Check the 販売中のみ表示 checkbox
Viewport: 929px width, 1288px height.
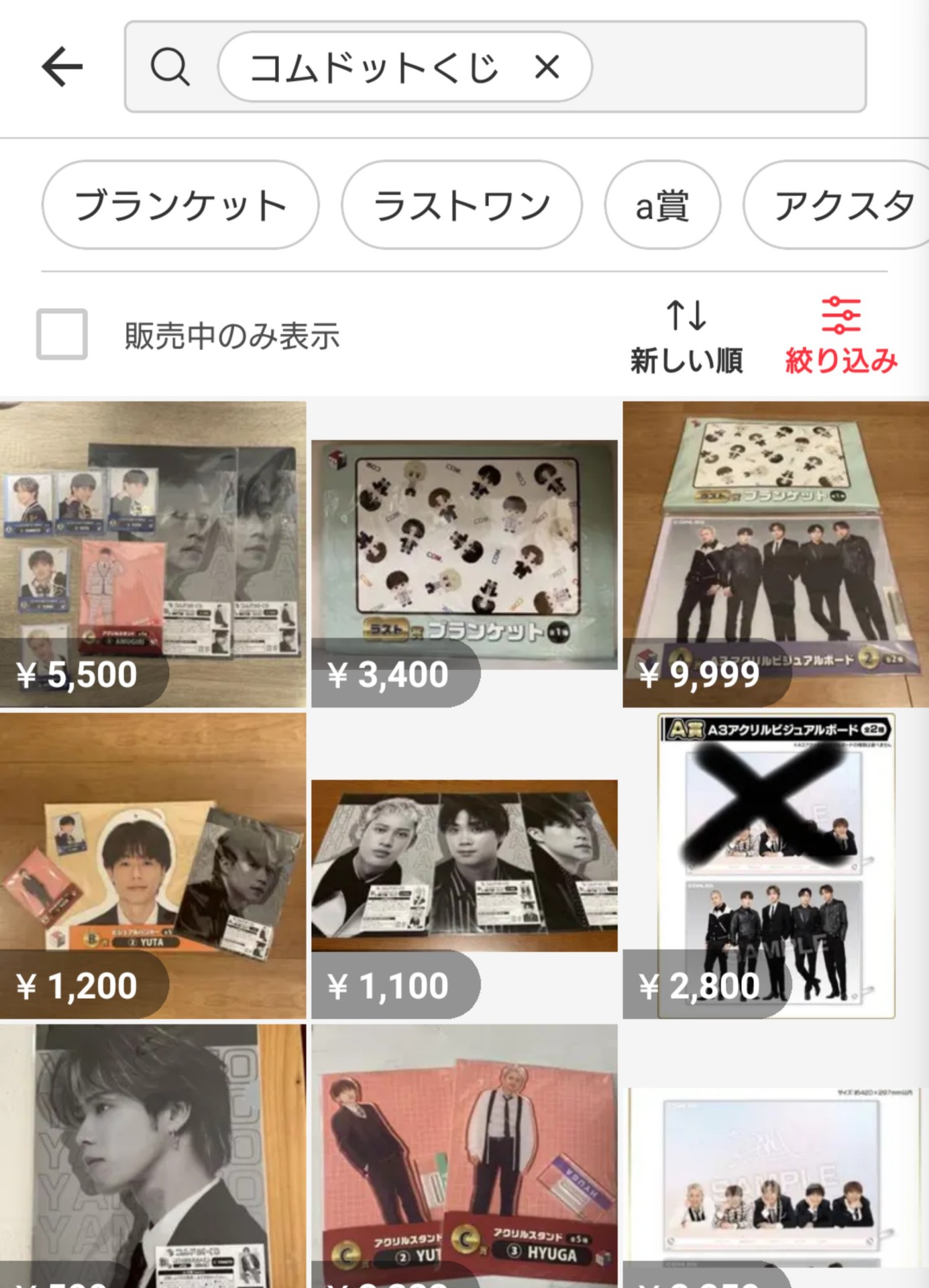coord(62,334)
